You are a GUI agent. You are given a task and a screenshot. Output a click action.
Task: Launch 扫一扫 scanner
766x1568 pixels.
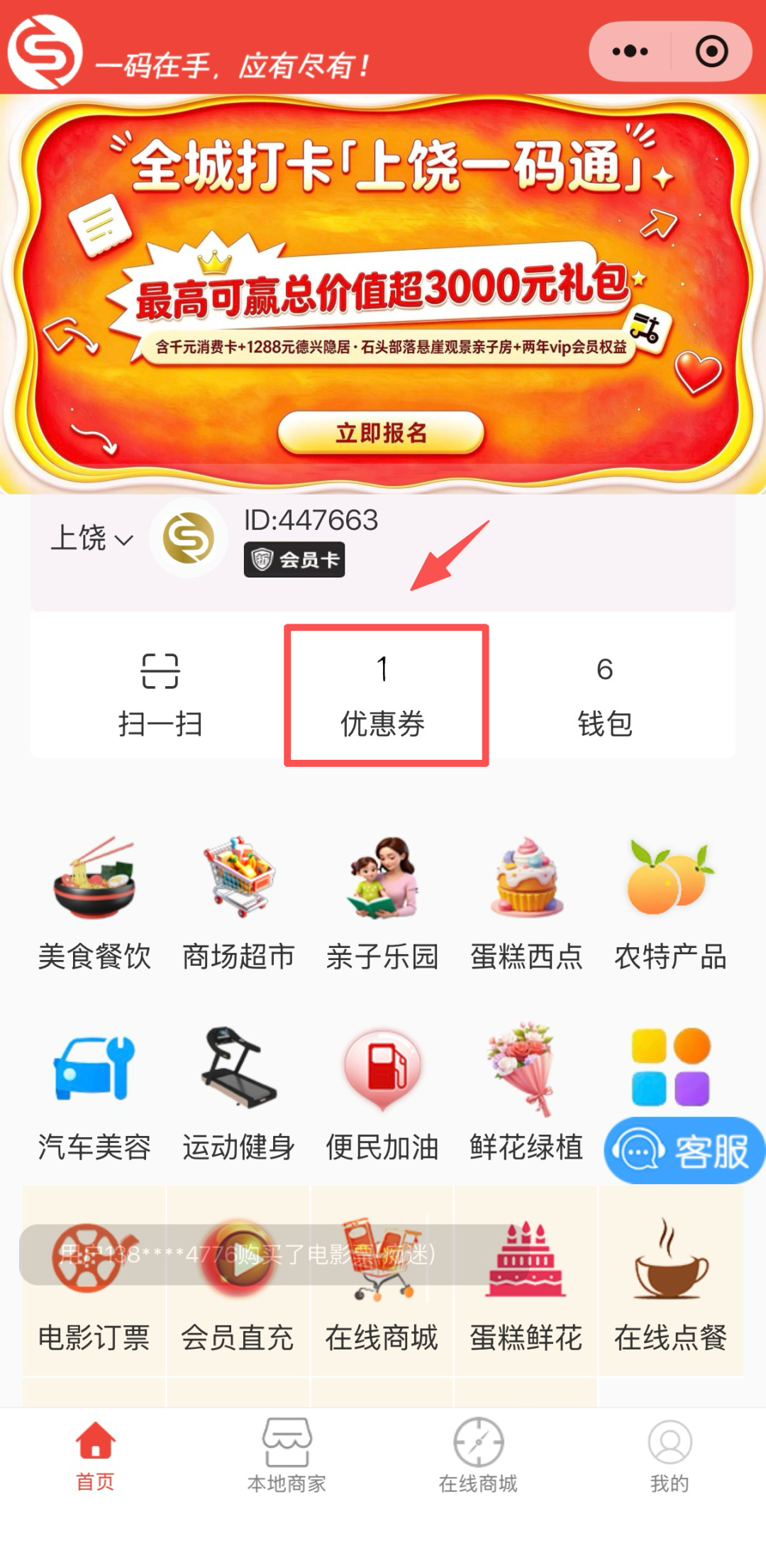click(160, 695)
